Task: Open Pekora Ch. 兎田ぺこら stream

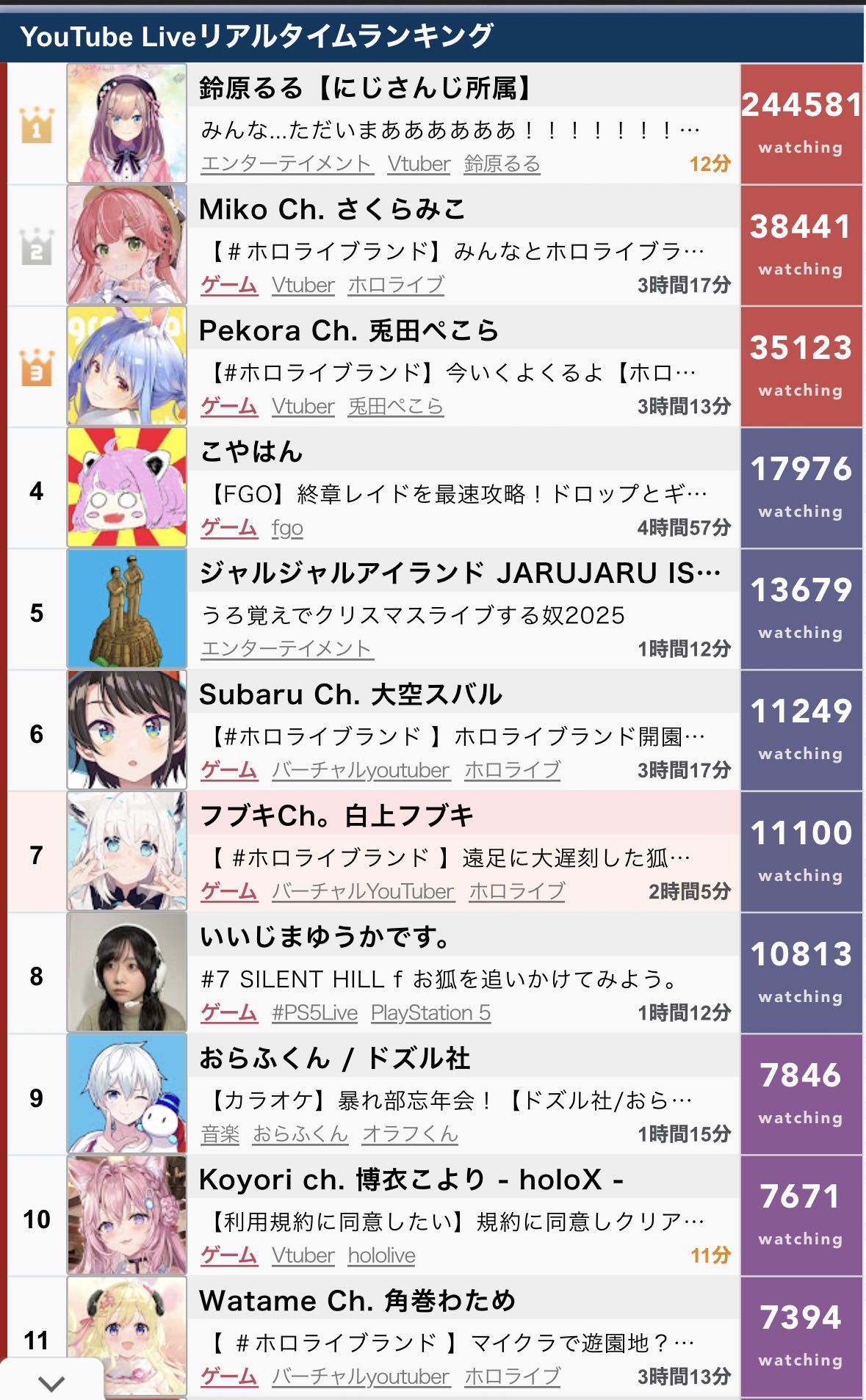Action: tap(349, 331)
